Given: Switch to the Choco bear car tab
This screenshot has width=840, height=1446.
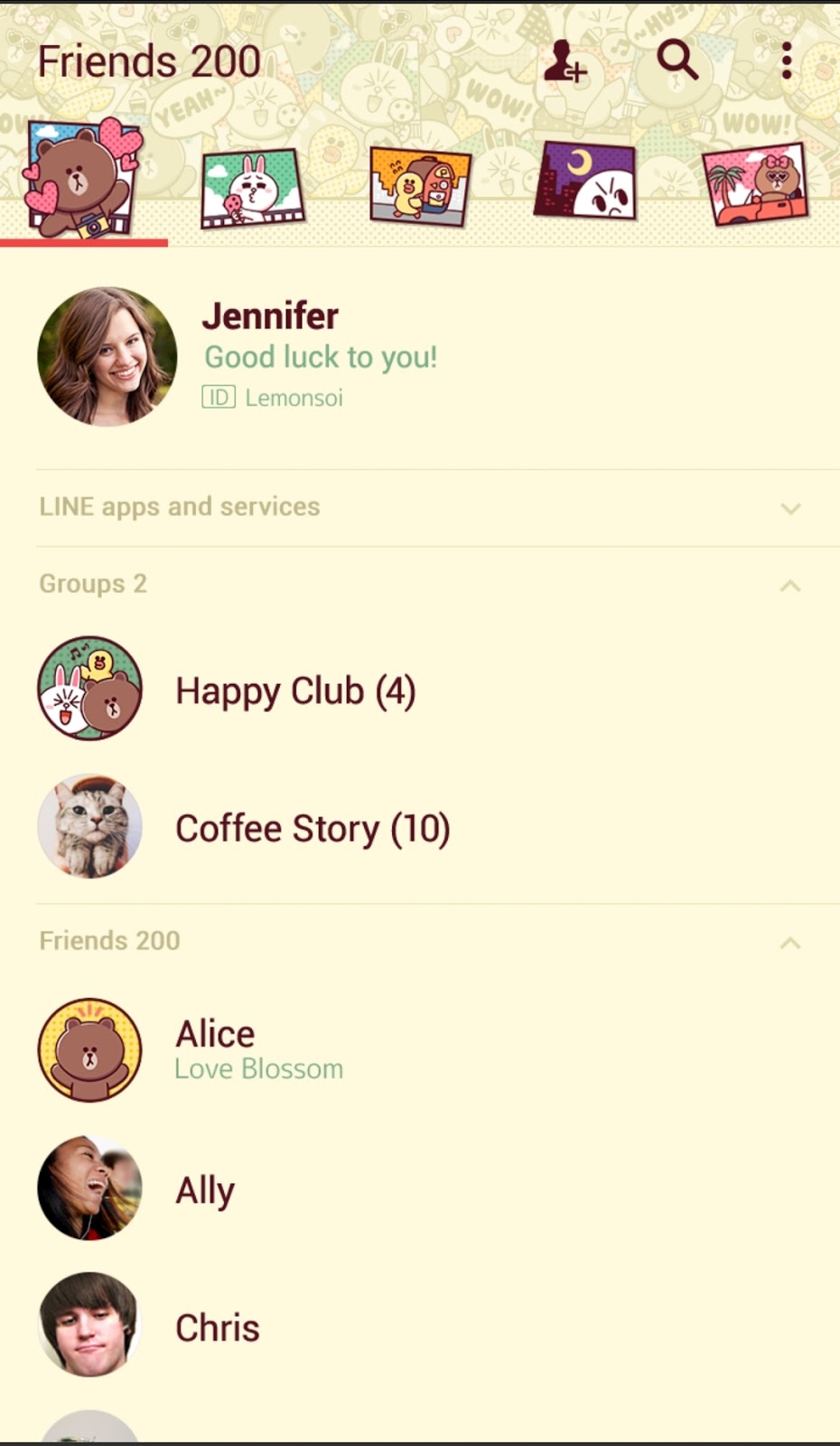Looking at the screenshot, I should [755, 185].
